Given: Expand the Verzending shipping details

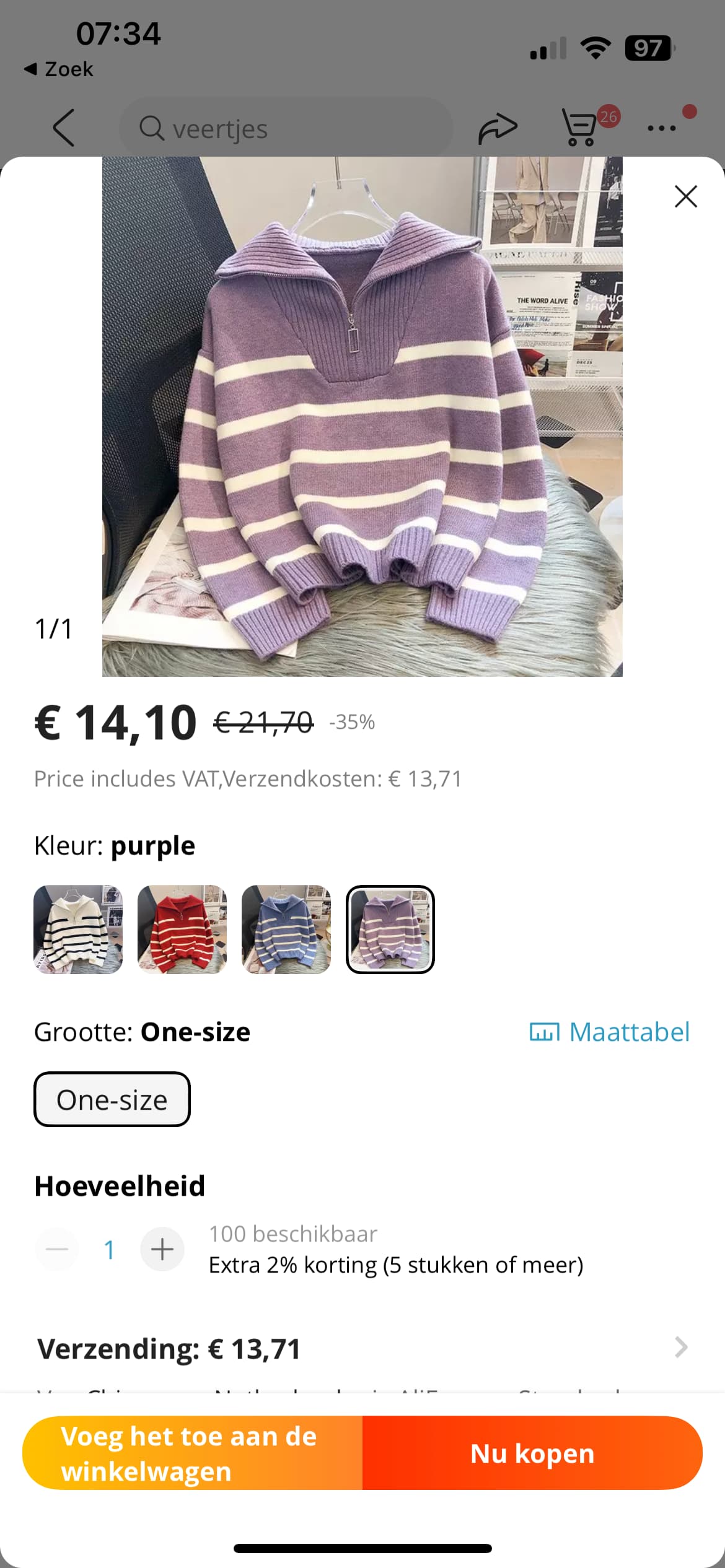Looking at the screenshot, I should point(680,1347).
